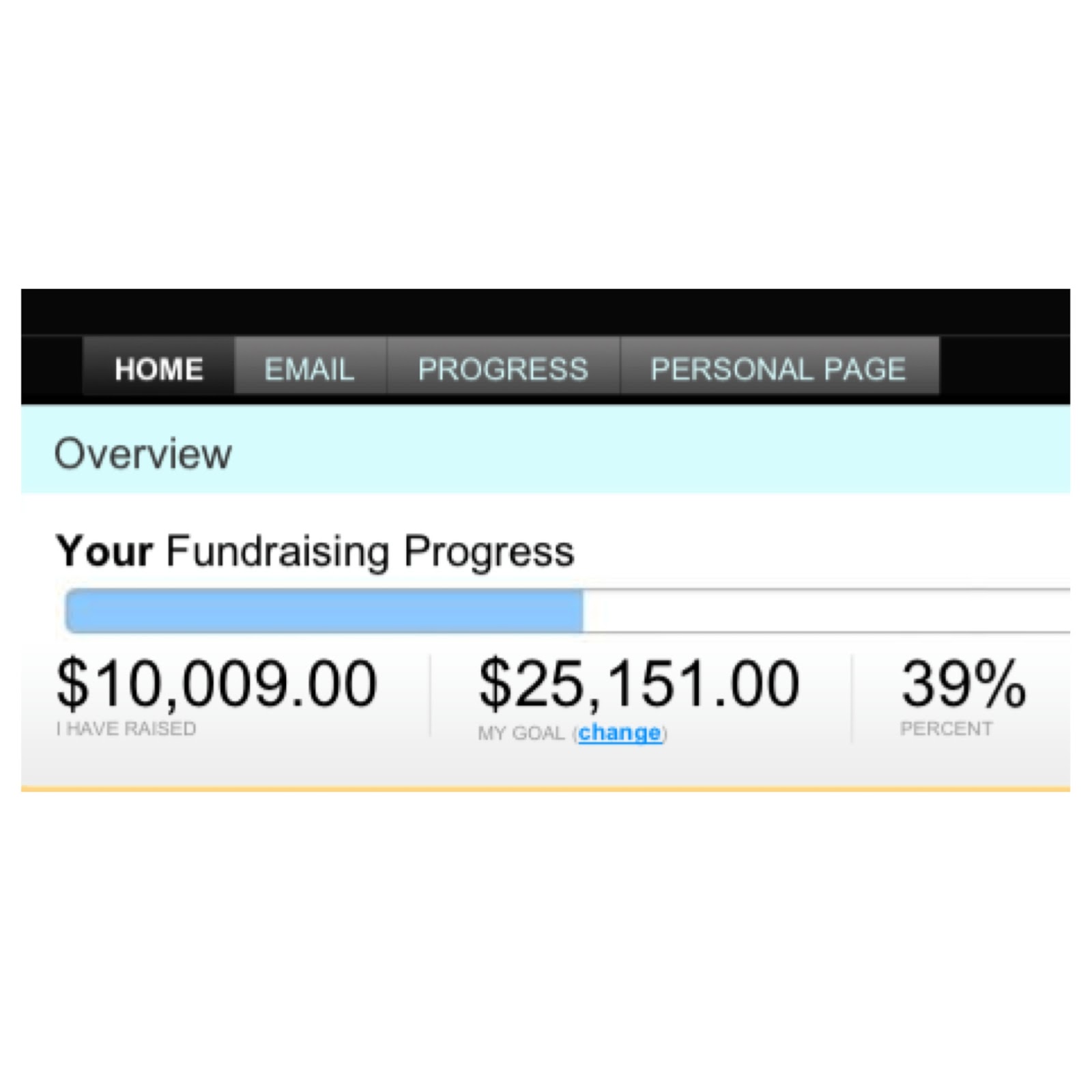Select the PERSONAL PAGE tab
This screenshot has width=1092, height=1092.
[x=778, y=369]
